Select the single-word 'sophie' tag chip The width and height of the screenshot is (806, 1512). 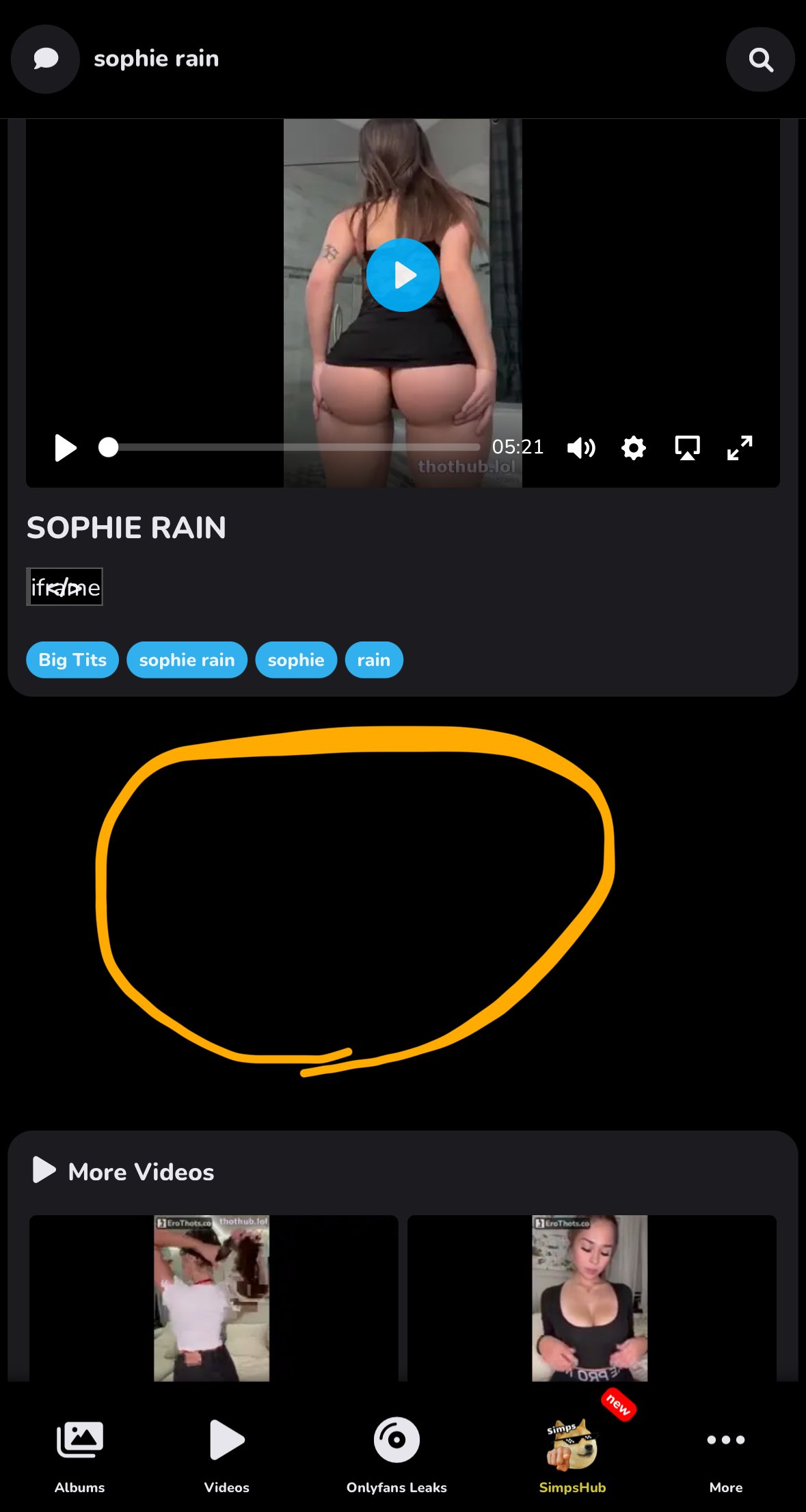(296, 660)
